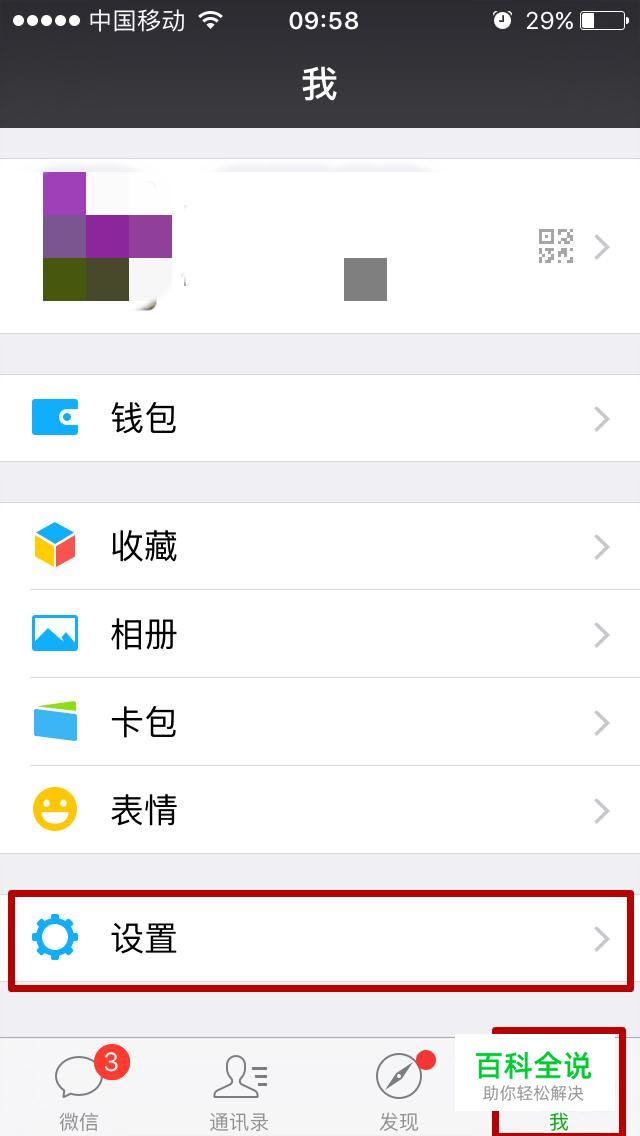Switch to the 通讯录 contacts tab

pos(240,1090)
